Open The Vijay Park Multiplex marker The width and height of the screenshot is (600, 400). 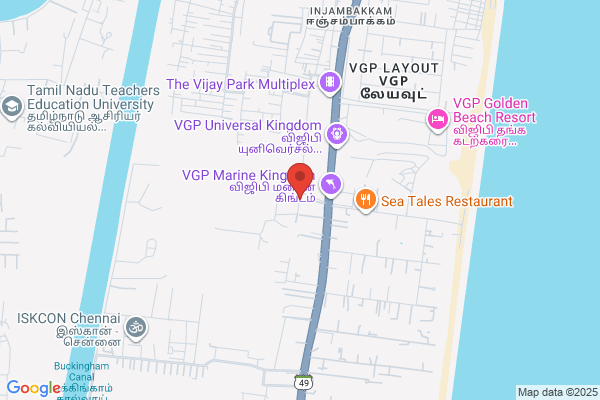point(330,83)
